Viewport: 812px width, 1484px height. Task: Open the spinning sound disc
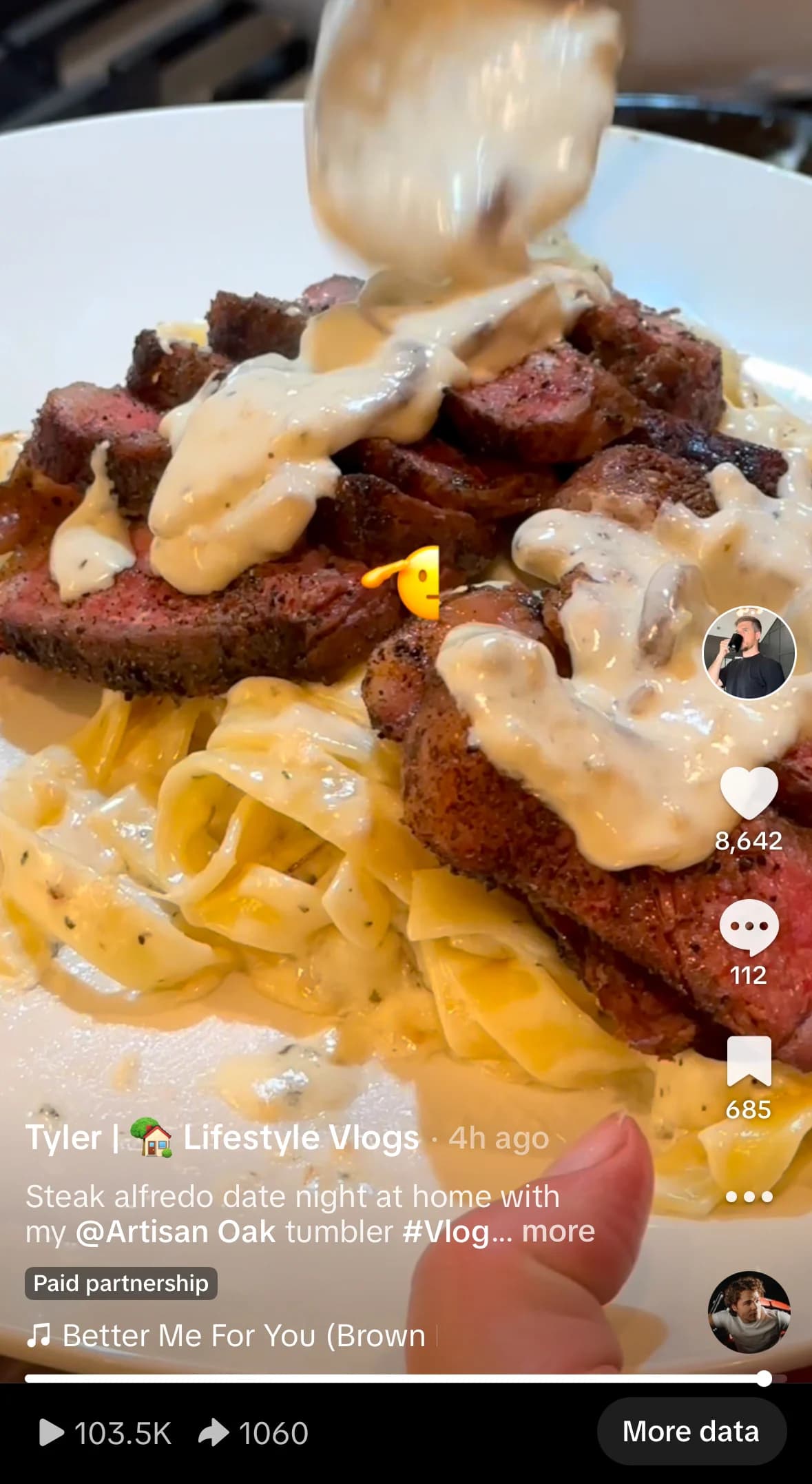749,1312
